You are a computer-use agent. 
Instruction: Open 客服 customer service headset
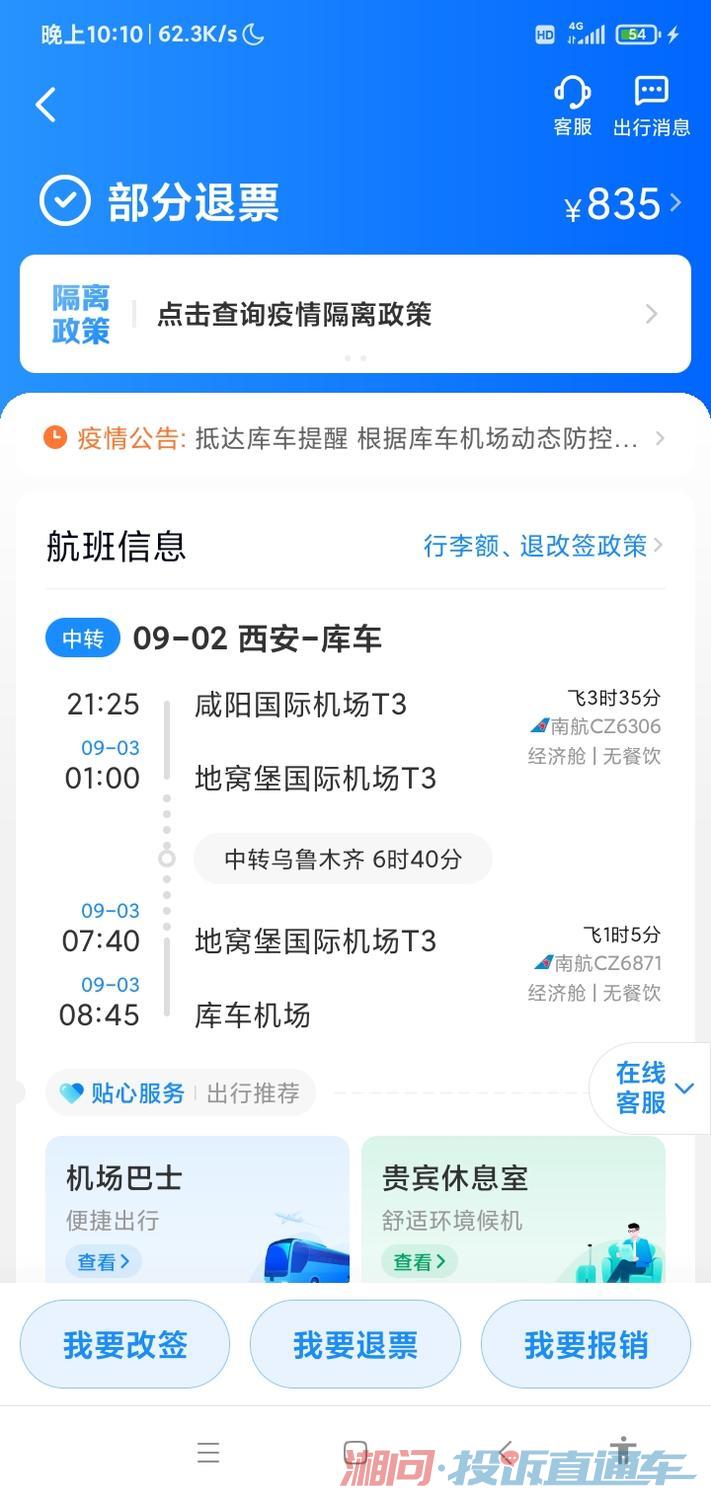click(573, 105)
